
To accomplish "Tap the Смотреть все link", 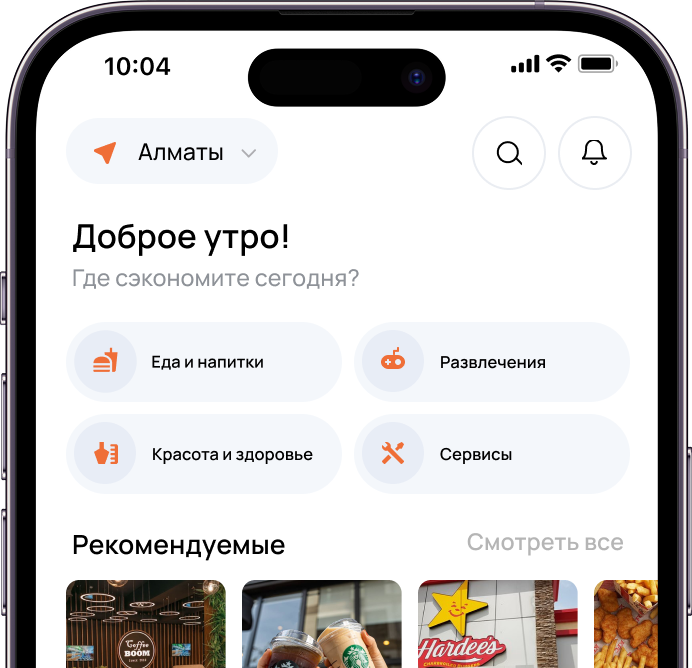I will 545,543.
